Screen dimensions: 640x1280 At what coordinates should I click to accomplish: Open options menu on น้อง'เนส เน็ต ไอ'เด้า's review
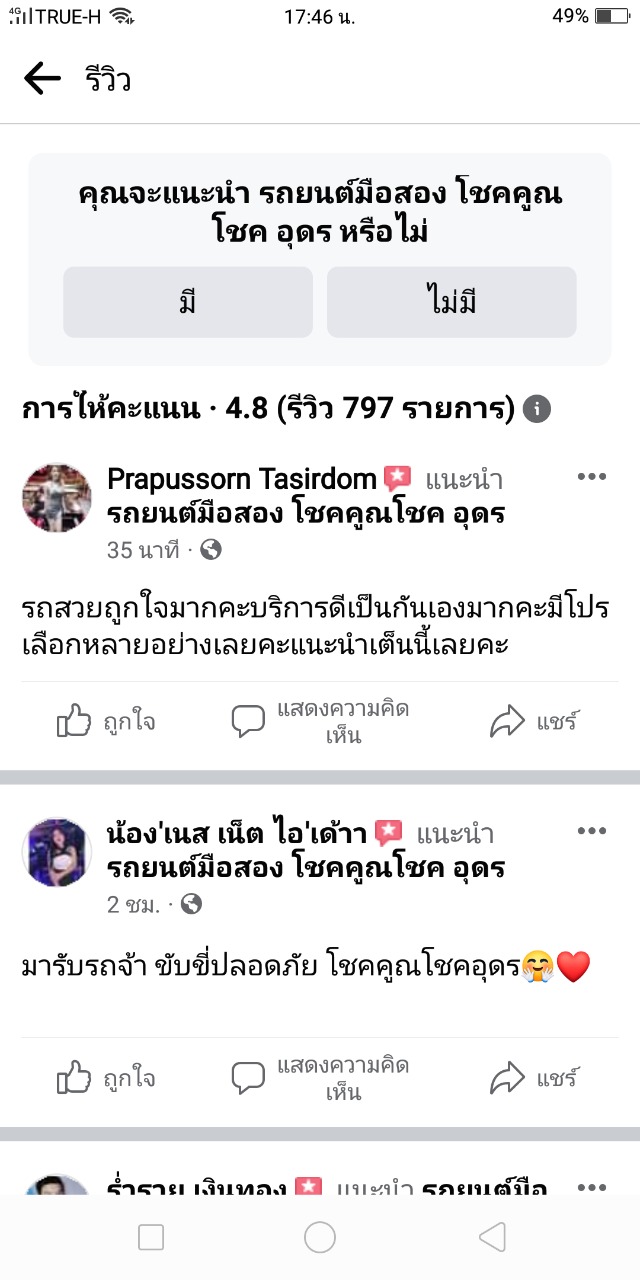pos(592,831)
